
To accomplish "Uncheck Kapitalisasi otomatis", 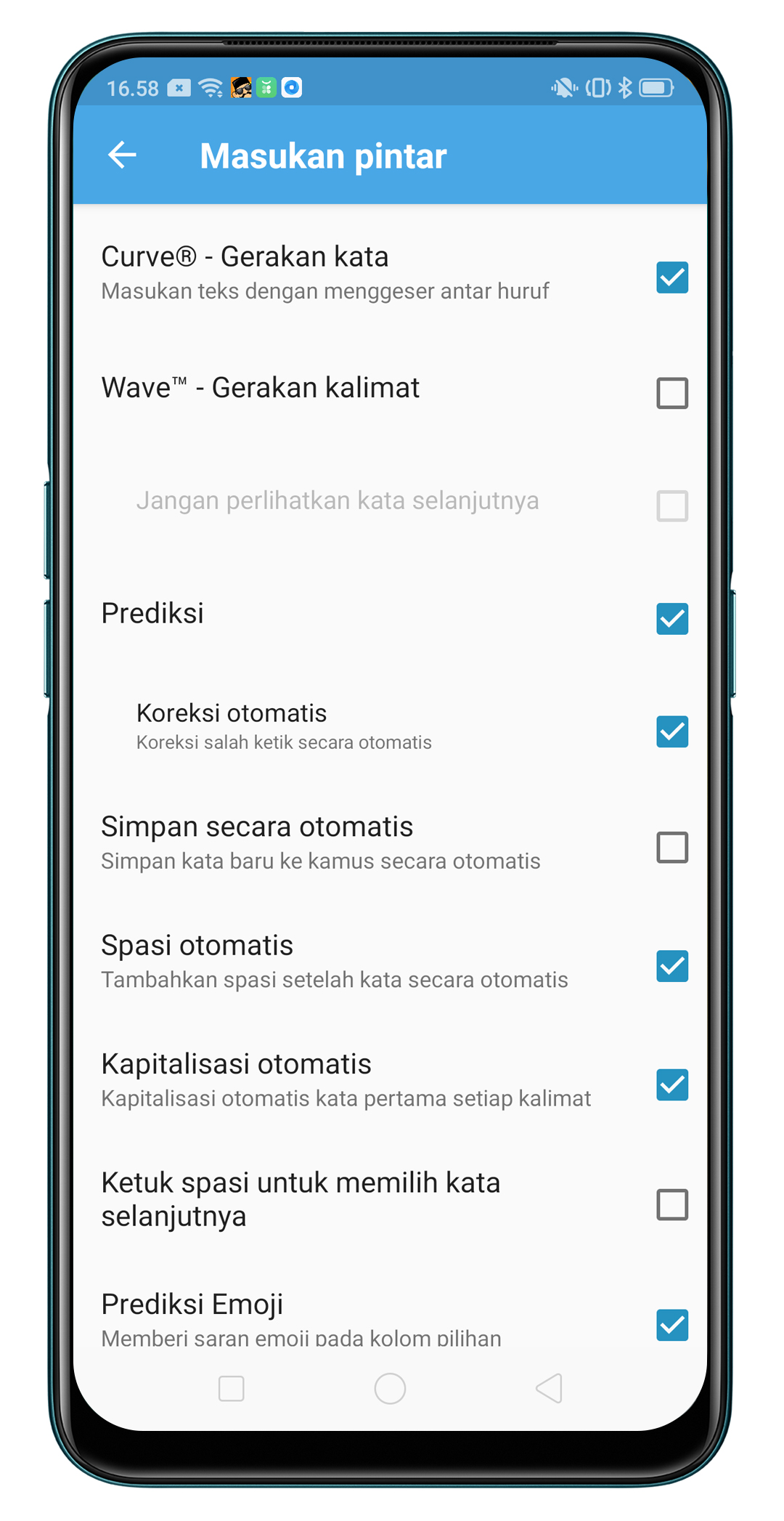I will tap(671, 1084).
